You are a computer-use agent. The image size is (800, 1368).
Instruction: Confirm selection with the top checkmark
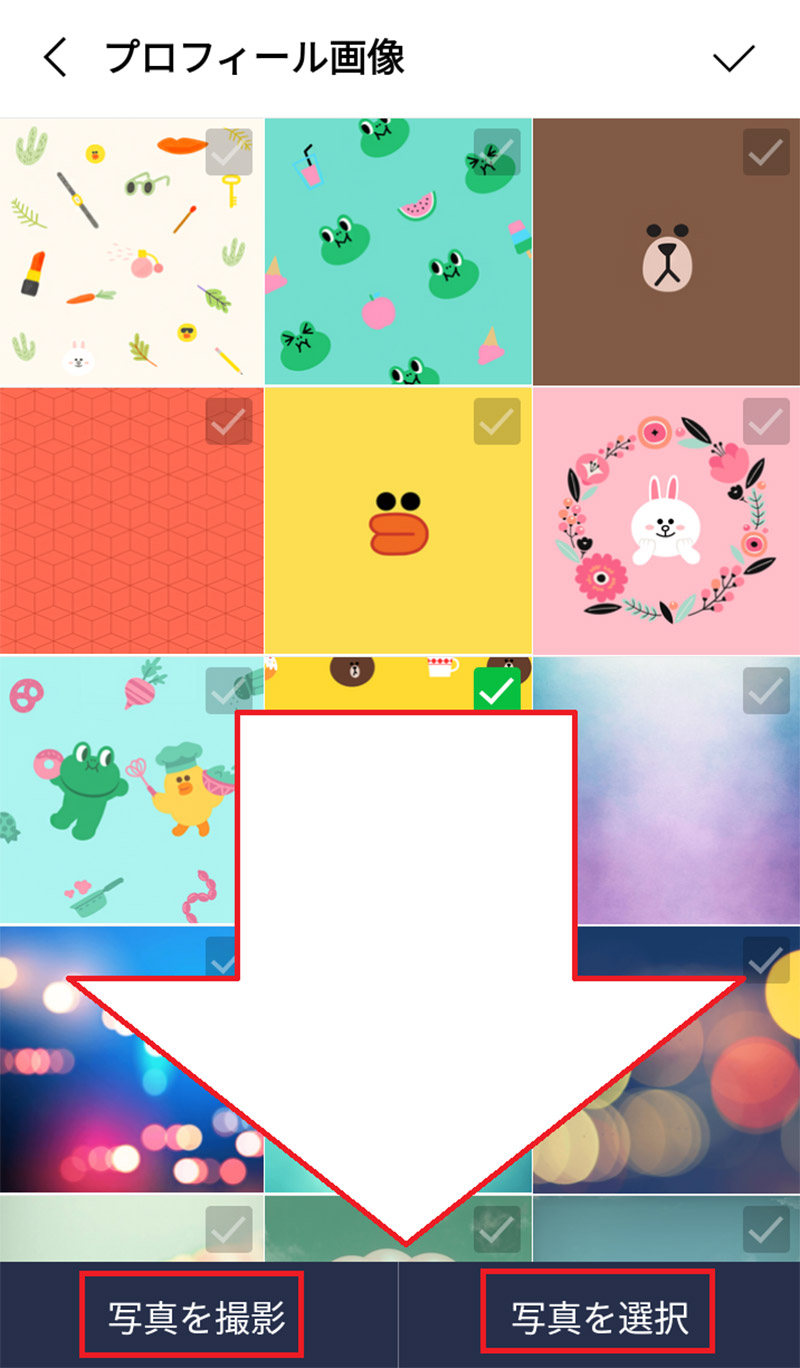[x=733, y=59]
